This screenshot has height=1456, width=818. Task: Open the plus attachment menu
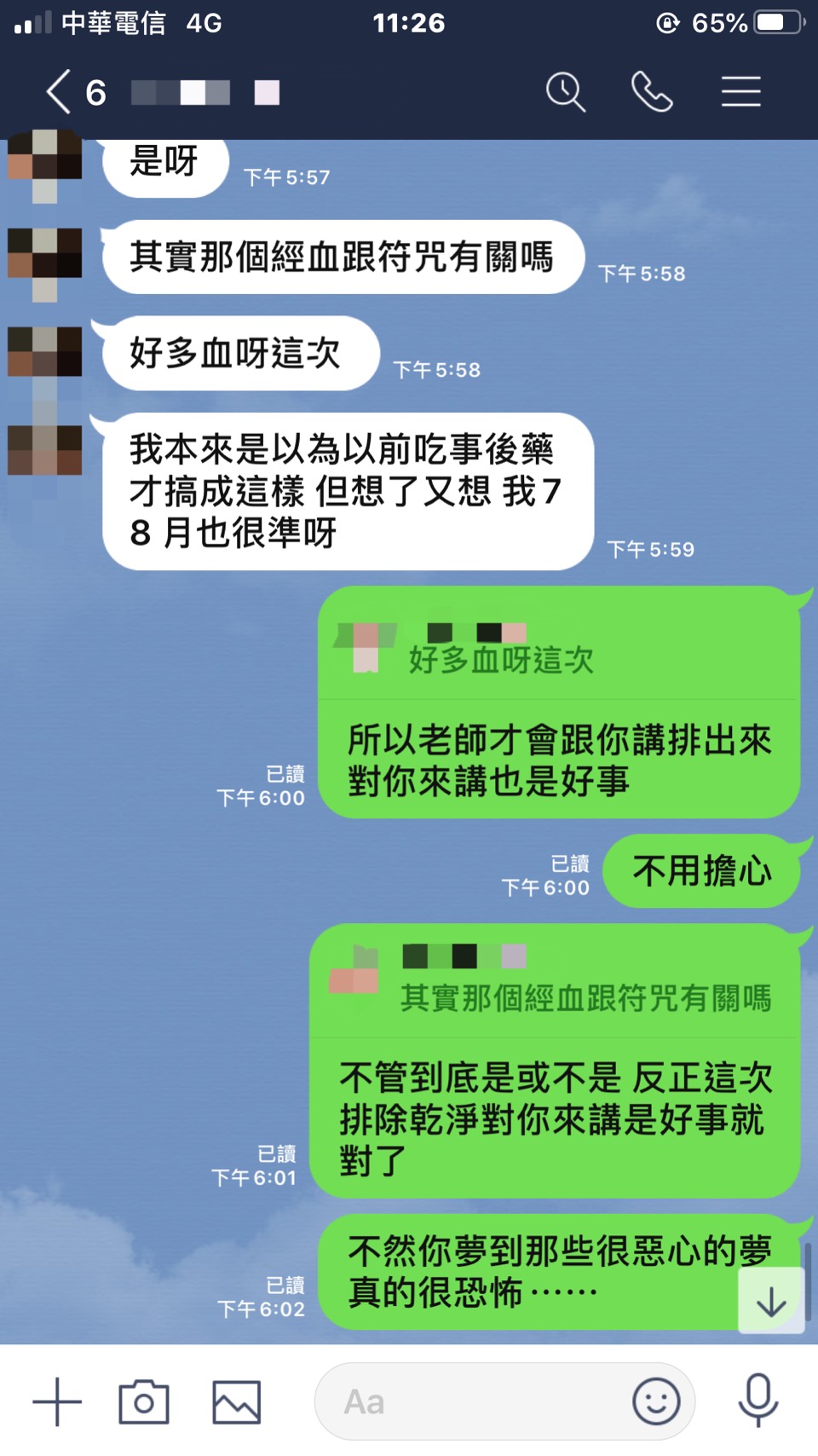(x=57, y=1401)
